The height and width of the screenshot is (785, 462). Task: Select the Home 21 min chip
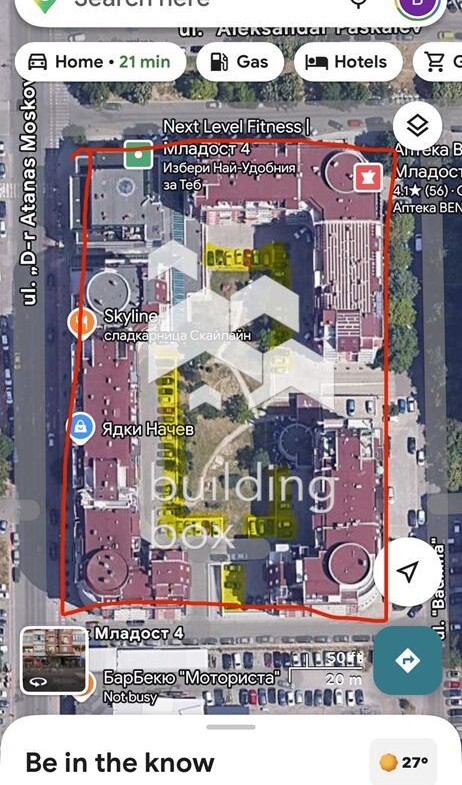[101, 62]
